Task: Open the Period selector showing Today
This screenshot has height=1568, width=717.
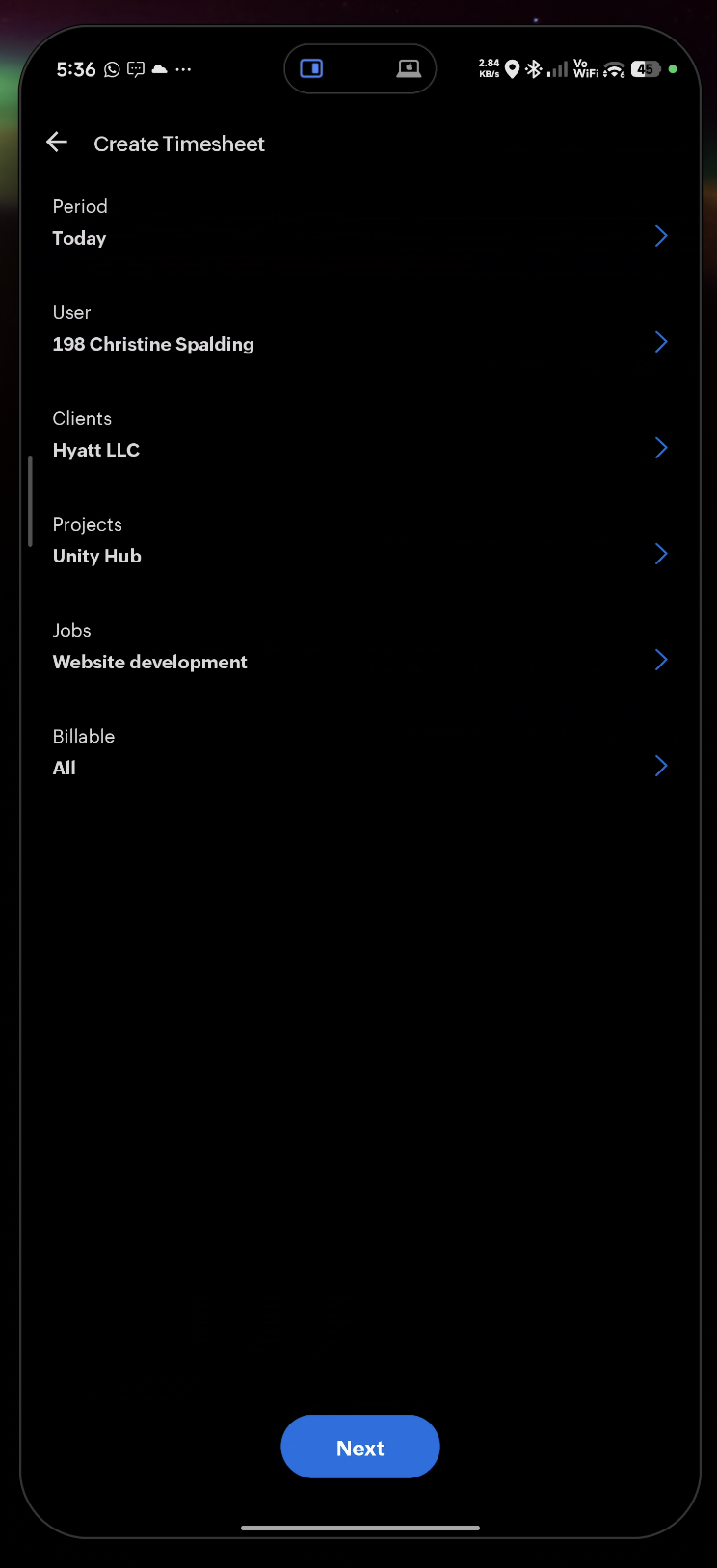Action: click(358, 223)
